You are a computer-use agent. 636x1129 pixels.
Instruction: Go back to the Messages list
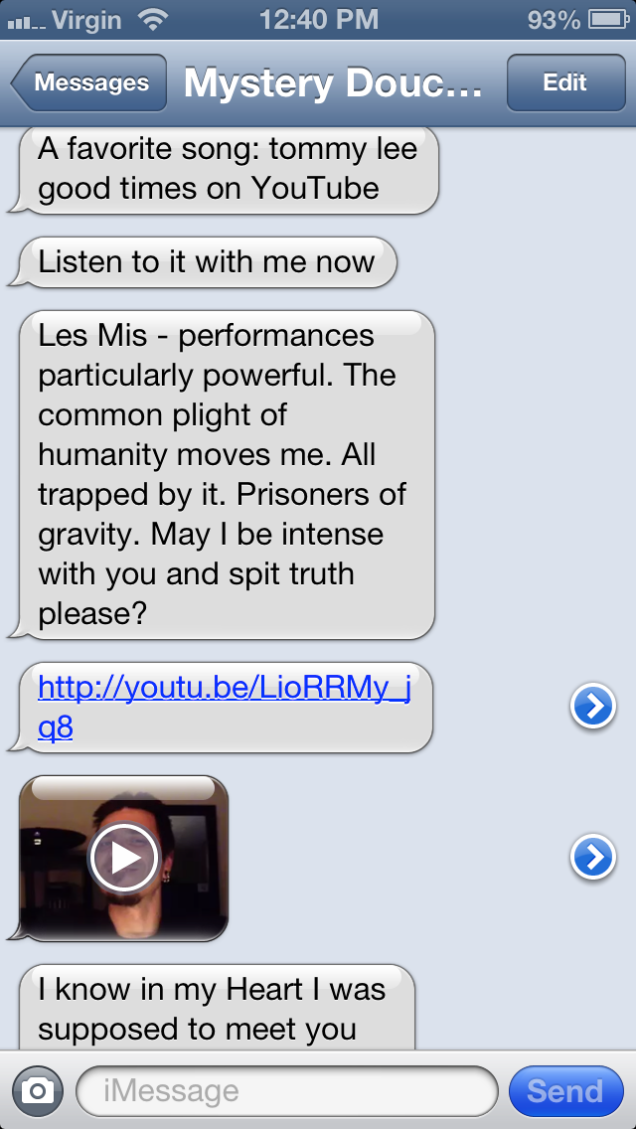[90, 83]
